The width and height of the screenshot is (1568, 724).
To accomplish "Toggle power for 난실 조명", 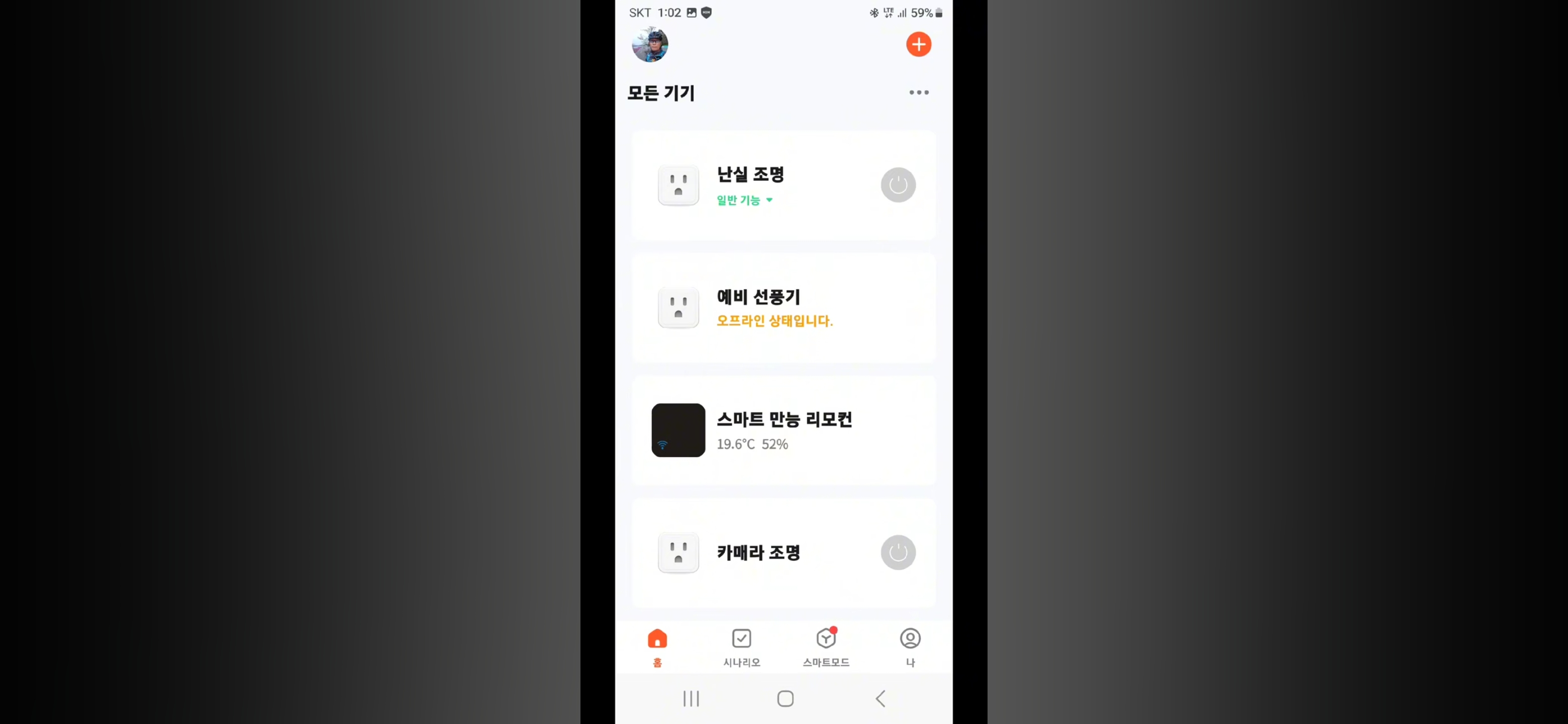I will tap(898, 185).
